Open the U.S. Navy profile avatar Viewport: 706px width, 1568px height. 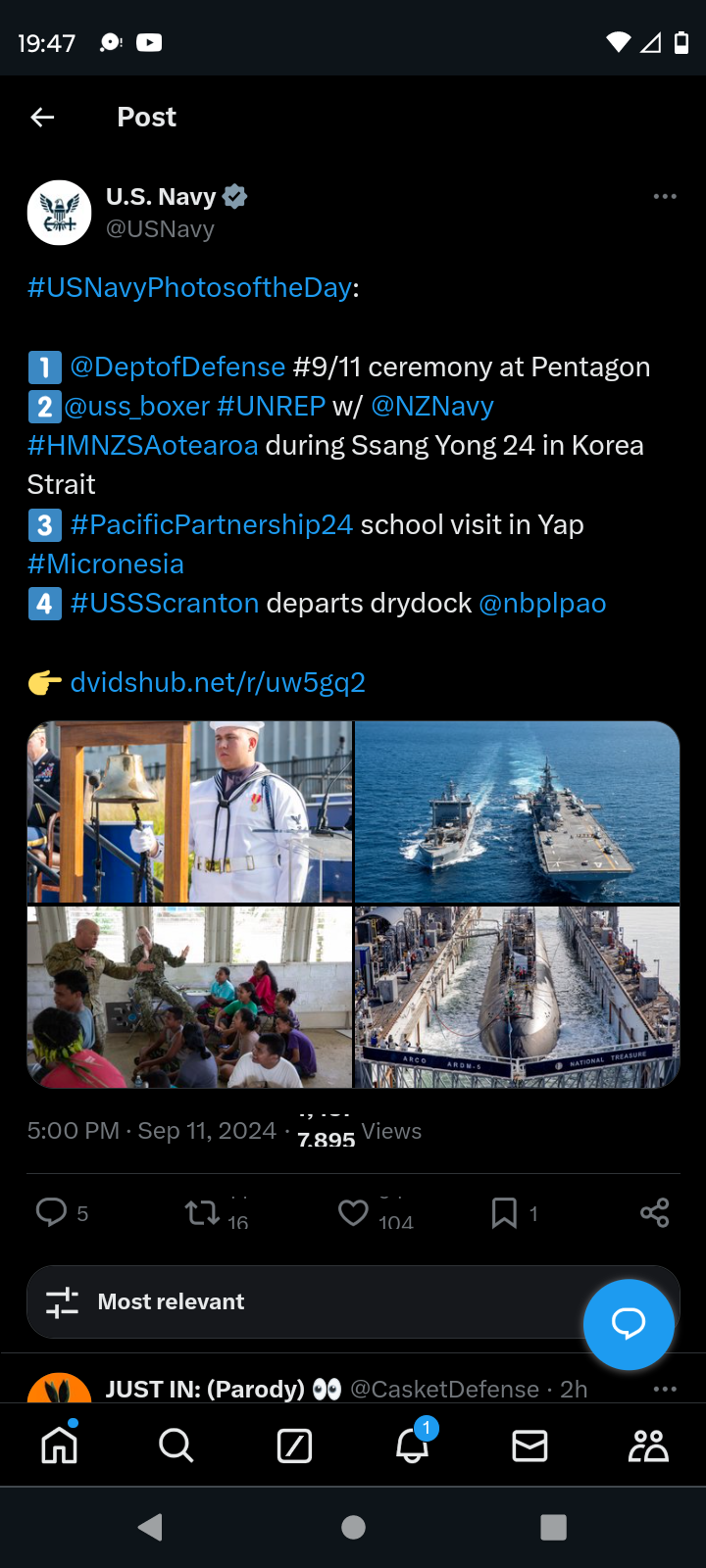[x=59, y=213]
